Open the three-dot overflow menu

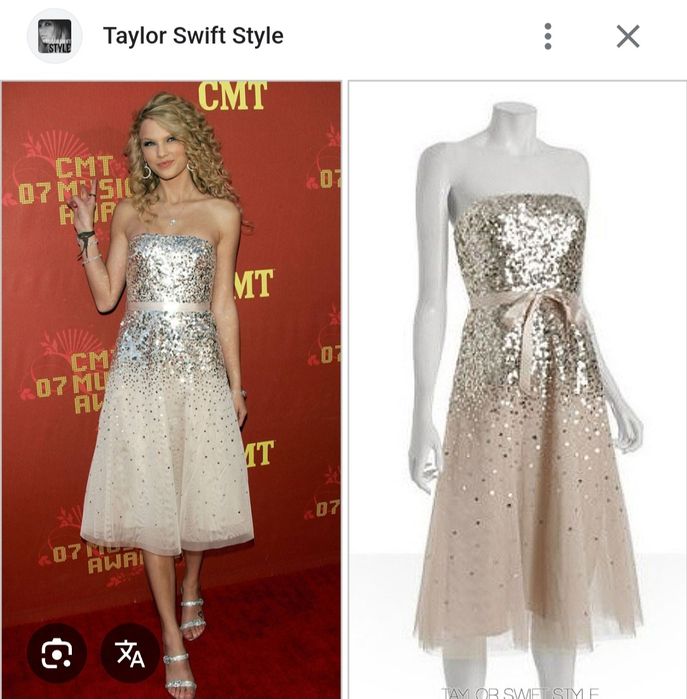(x=547, y=37)
